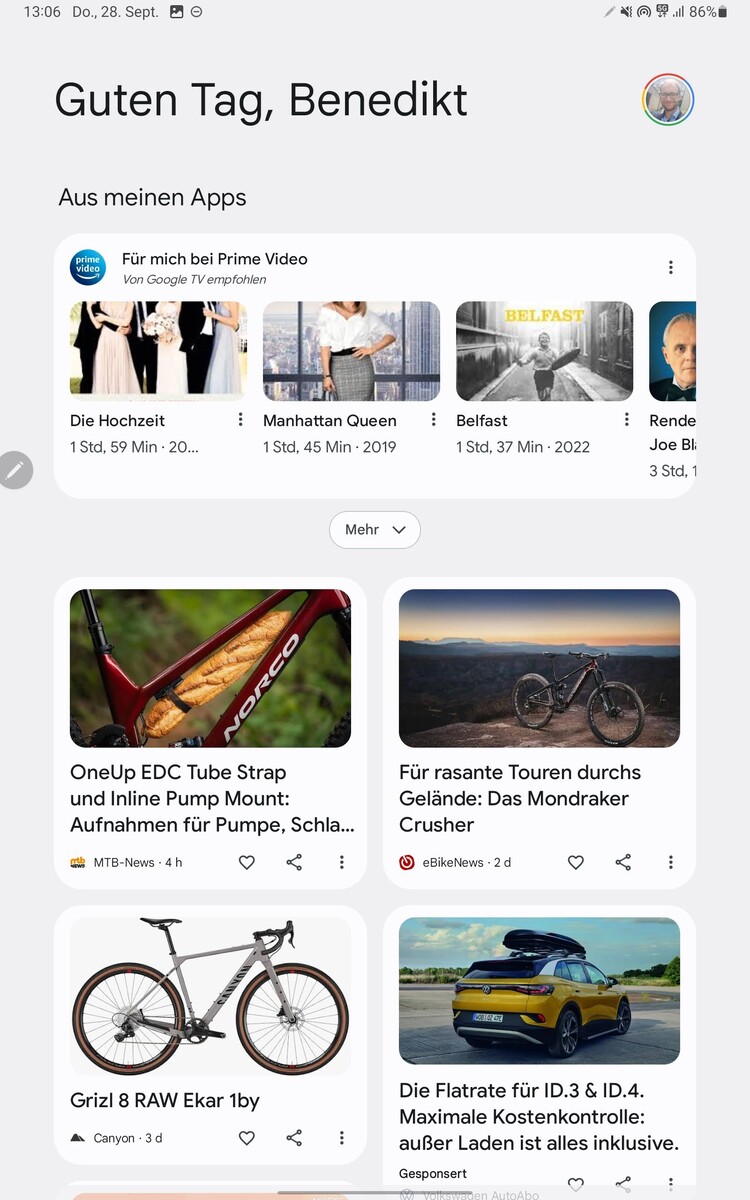Like the MTB-News article
750x1200 pixels.
247,862
